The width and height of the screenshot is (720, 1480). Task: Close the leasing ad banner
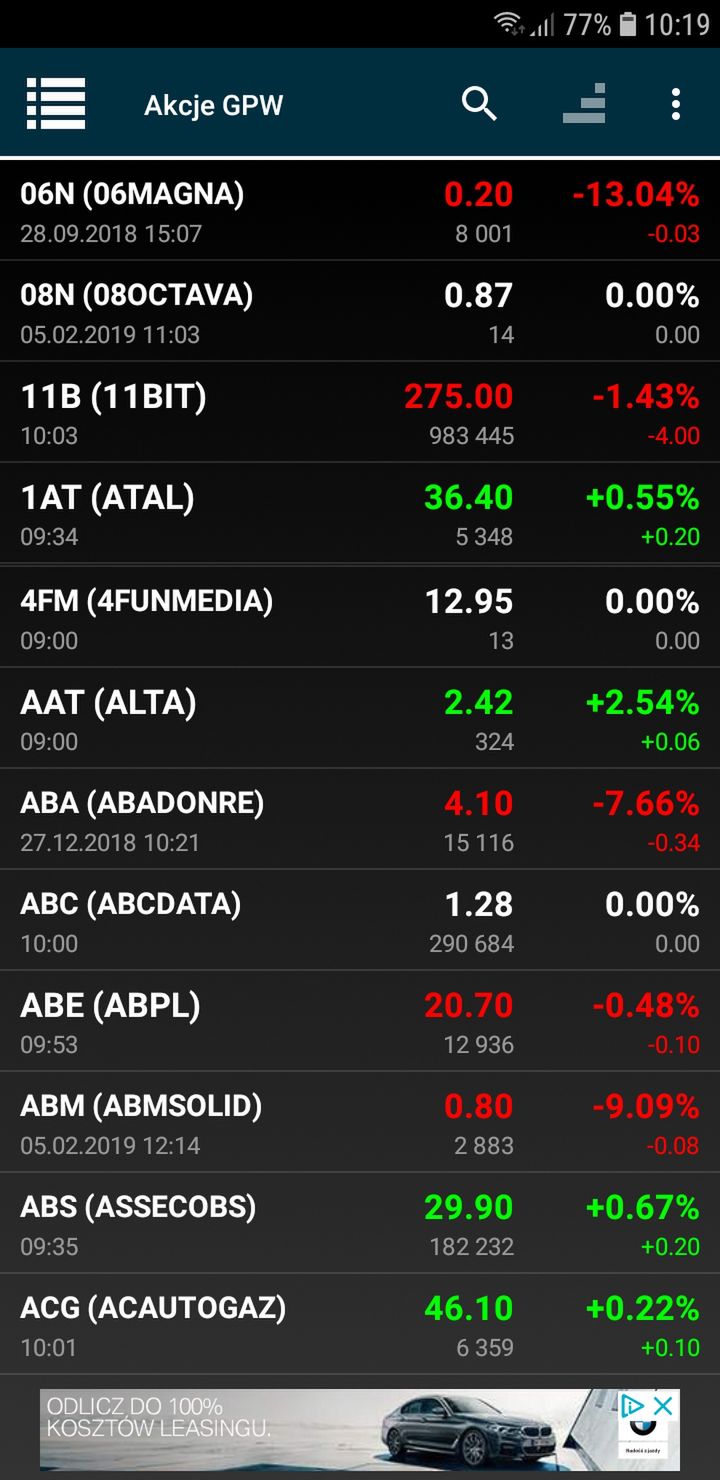coord(662,1406)
